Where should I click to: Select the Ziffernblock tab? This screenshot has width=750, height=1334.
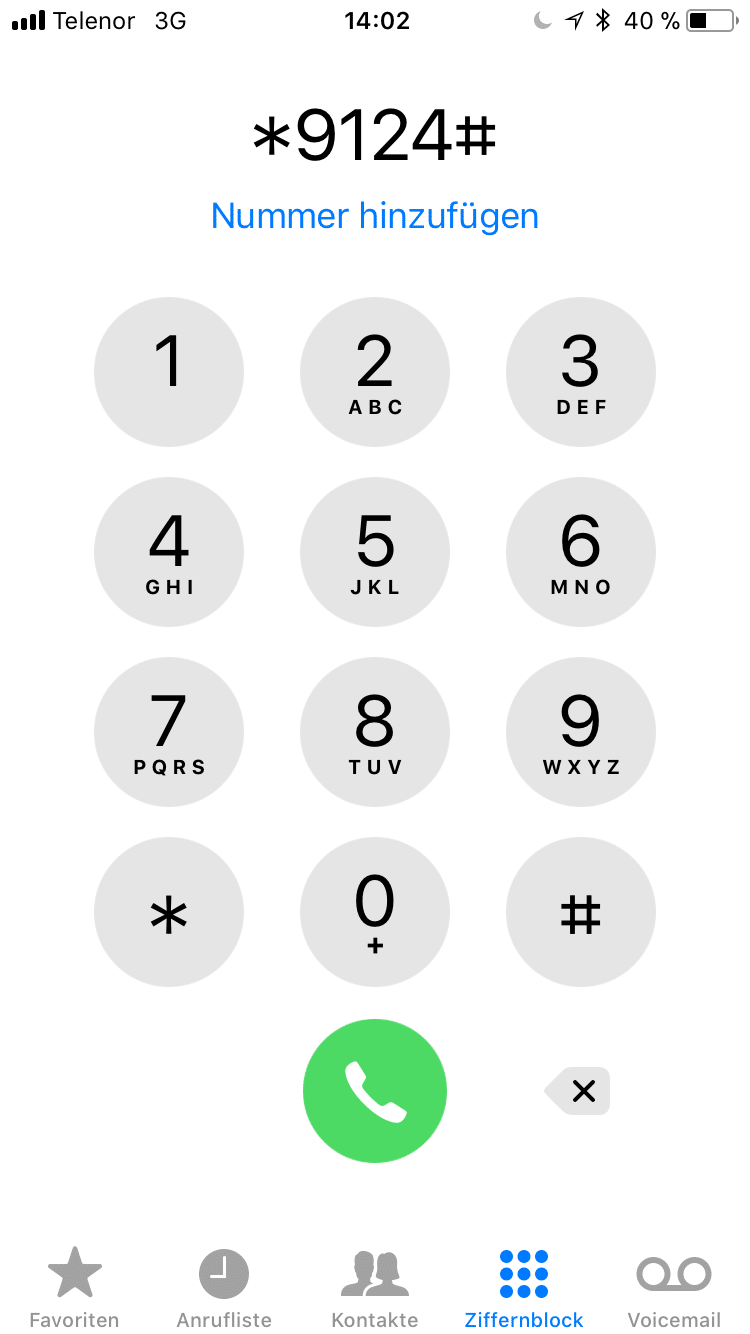[x=524, y=1288]
